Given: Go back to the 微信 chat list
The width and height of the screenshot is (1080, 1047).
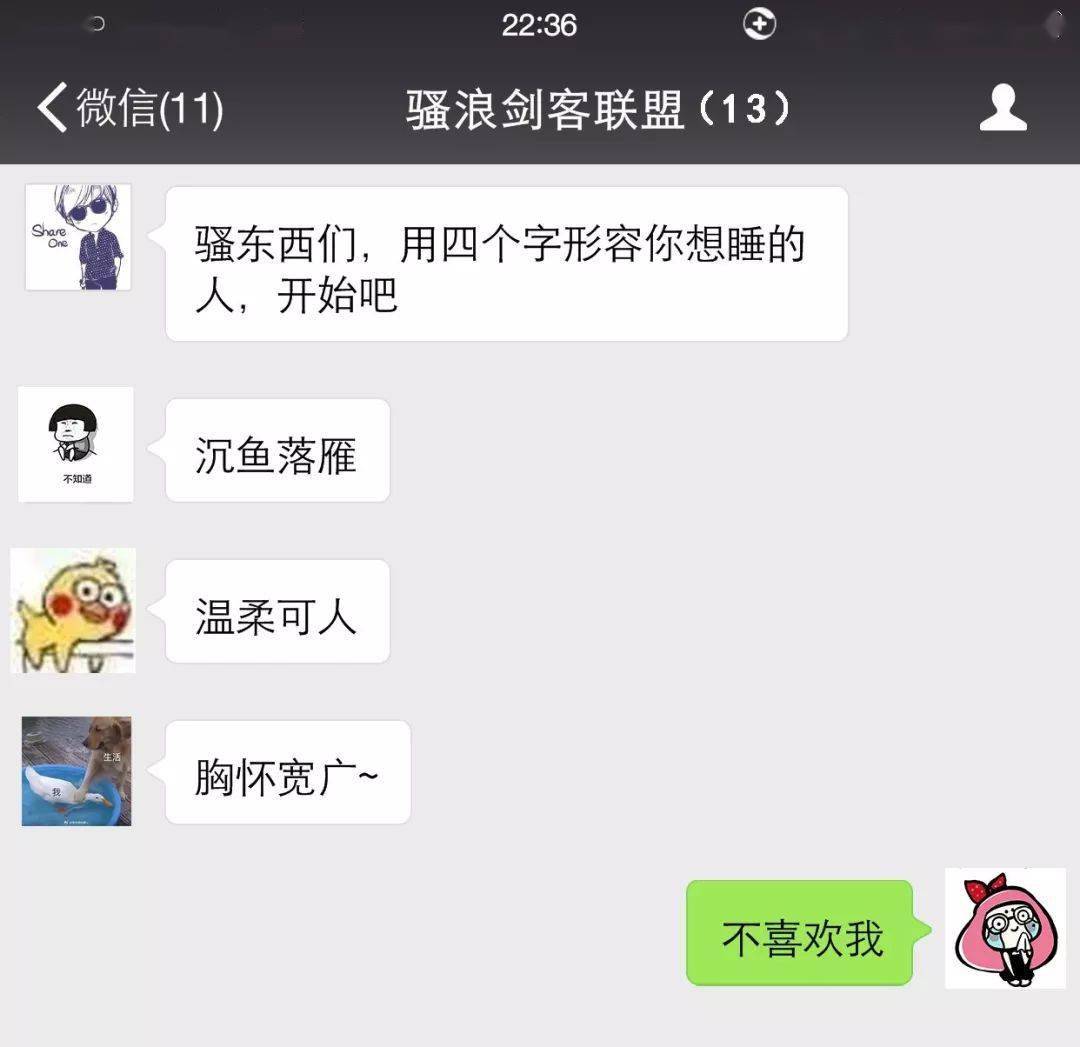Looking at the screenshot, I should tap(128, 108).
